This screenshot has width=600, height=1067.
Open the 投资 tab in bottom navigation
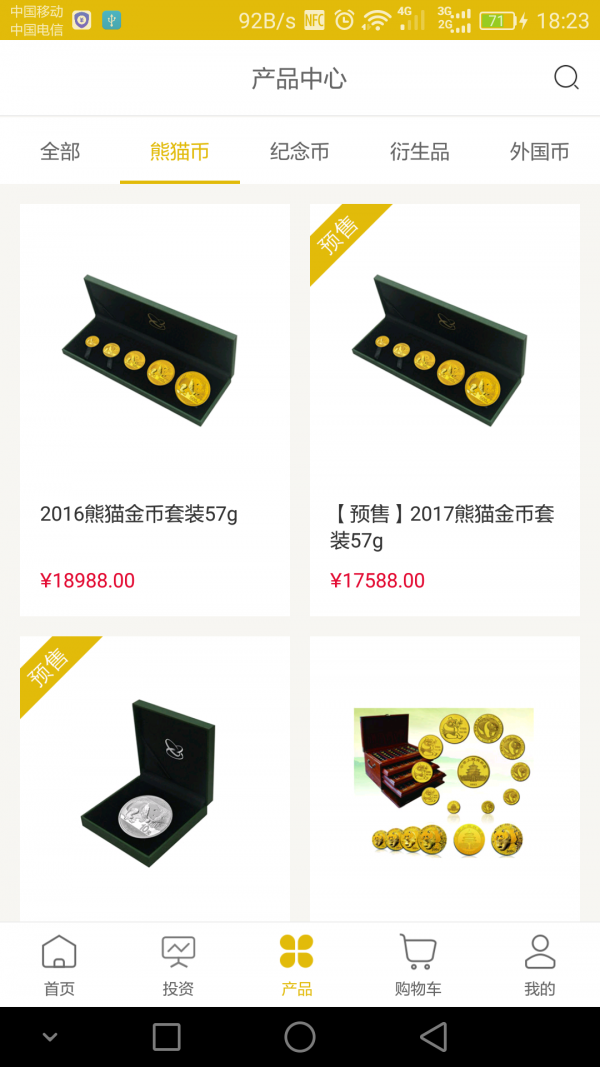click(x=178, y=965)
